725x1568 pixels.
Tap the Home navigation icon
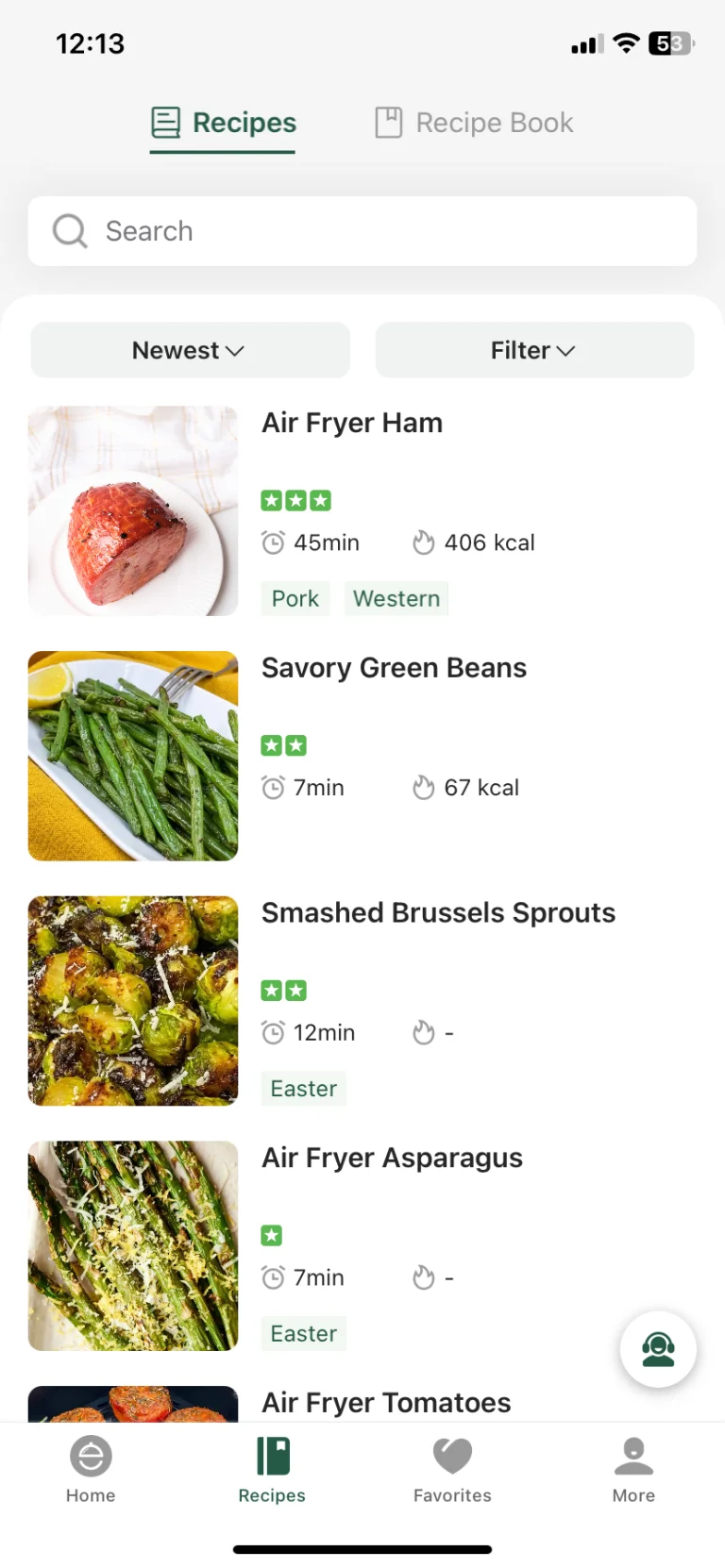click(x=91, y=1456)
